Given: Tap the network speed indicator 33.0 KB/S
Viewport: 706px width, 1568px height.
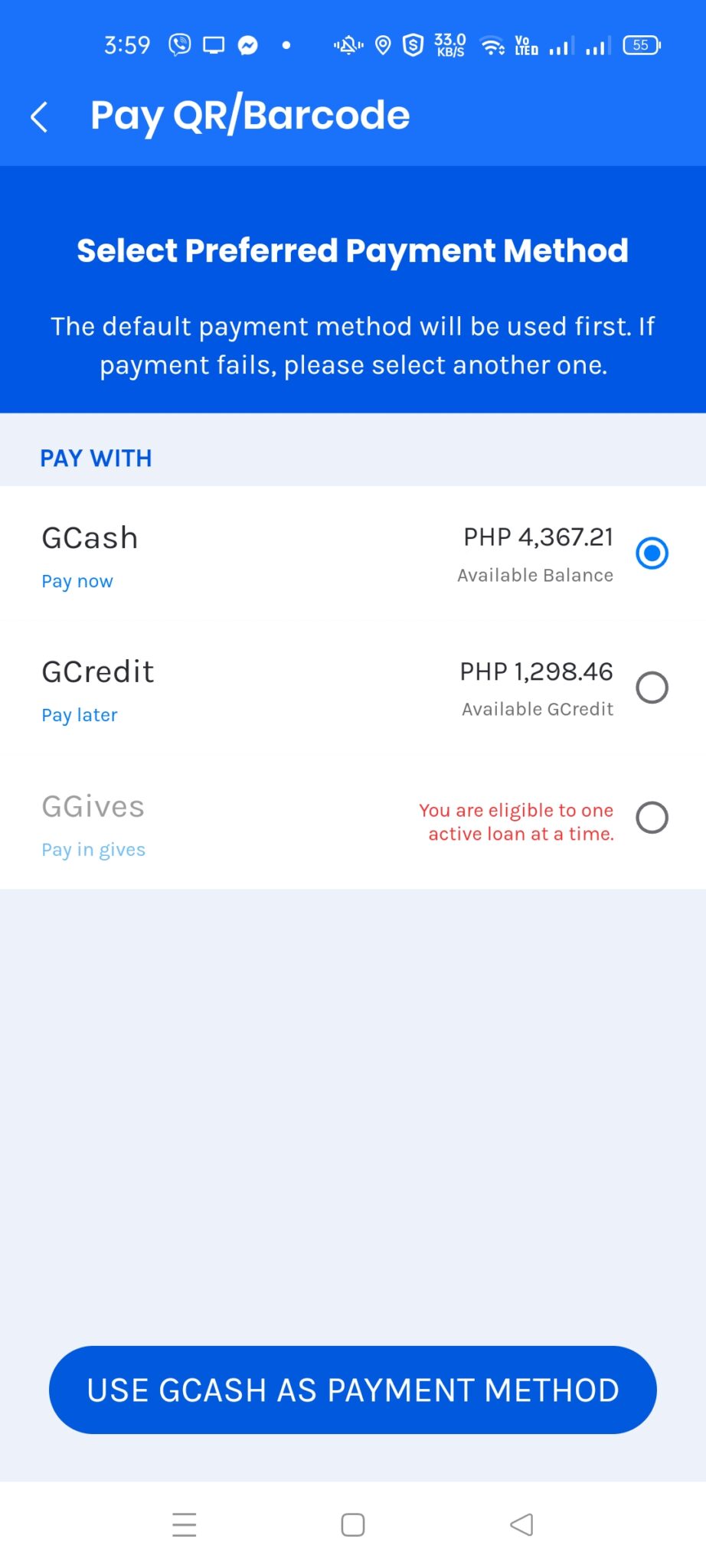Looking at the screenshot, I should point(448,44).
